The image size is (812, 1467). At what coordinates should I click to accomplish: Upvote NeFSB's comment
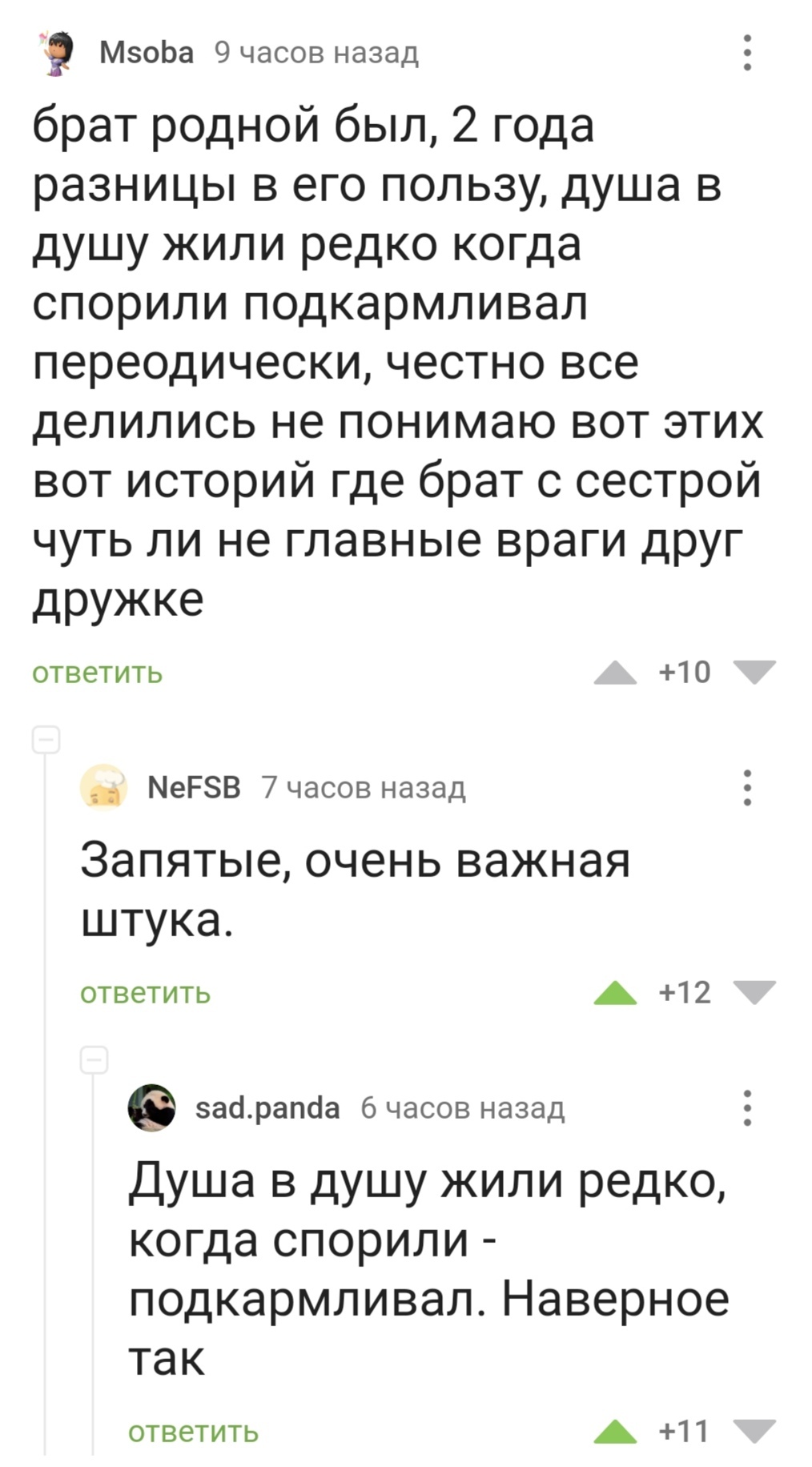click(x=615, y=993)
